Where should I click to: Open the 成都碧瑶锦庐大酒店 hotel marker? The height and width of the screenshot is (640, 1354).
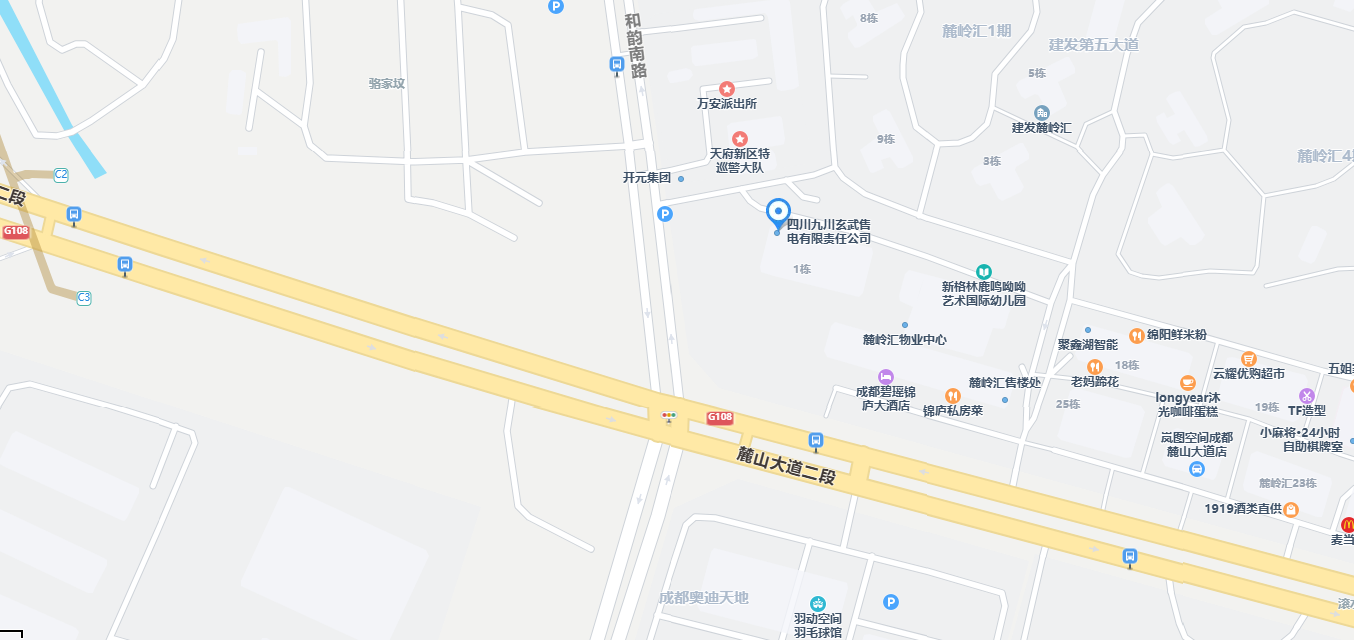pos(885,376)
